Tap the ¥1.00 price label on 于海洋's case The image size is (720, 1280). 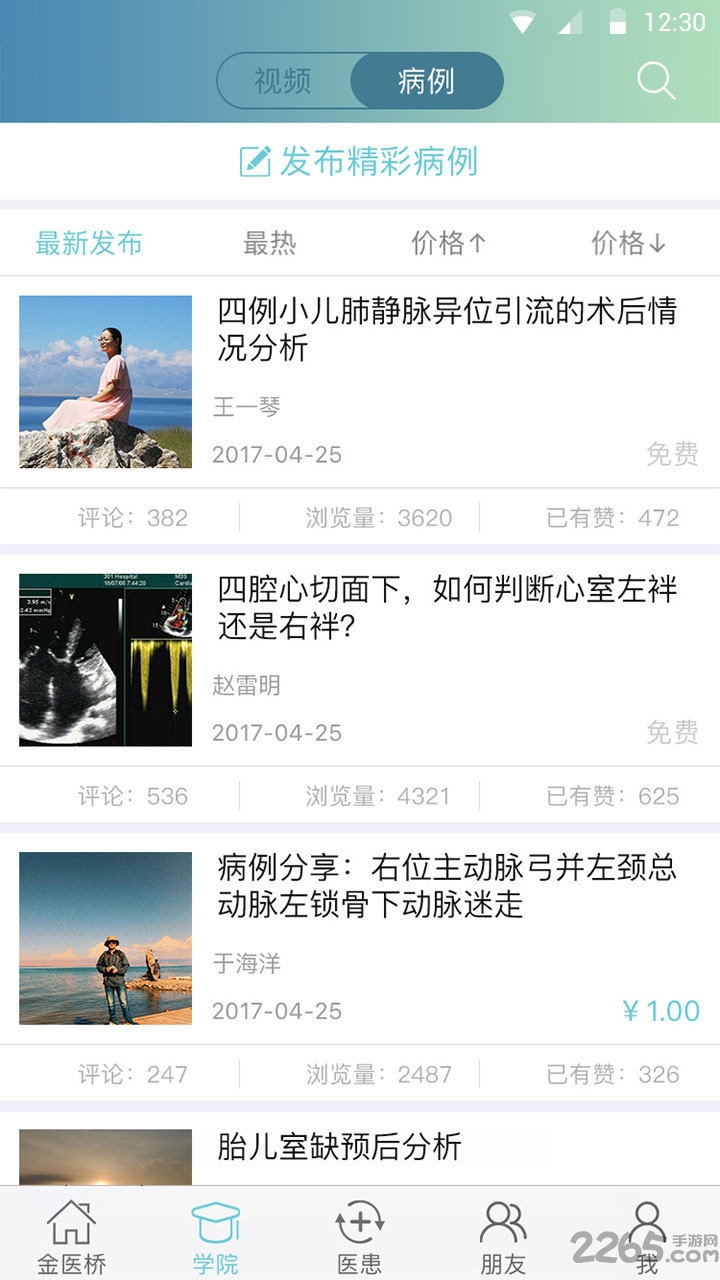point(659,1010)
